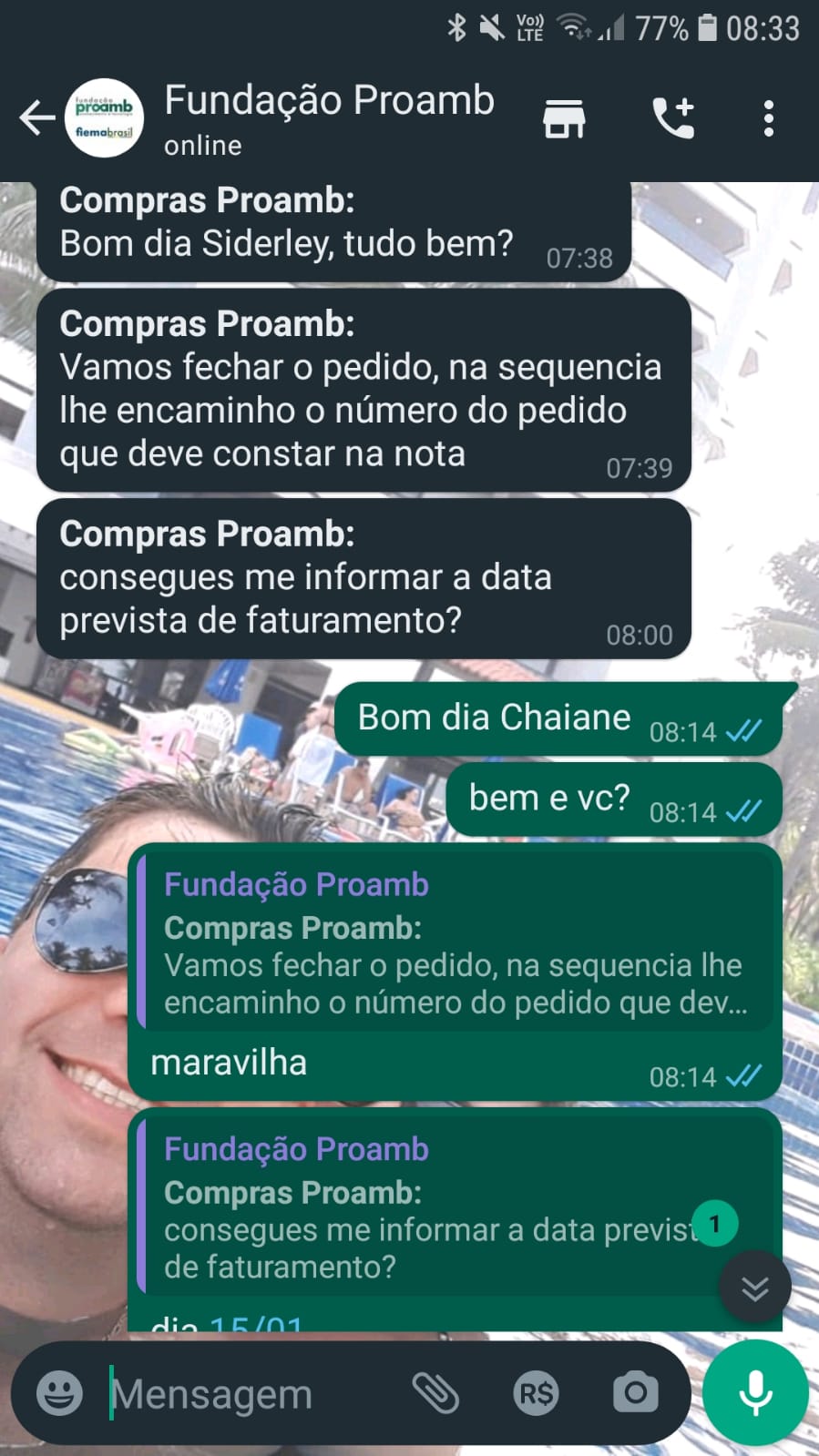
Task: Start a call with Fundação Proamb
Action: [x=674, y=118]
